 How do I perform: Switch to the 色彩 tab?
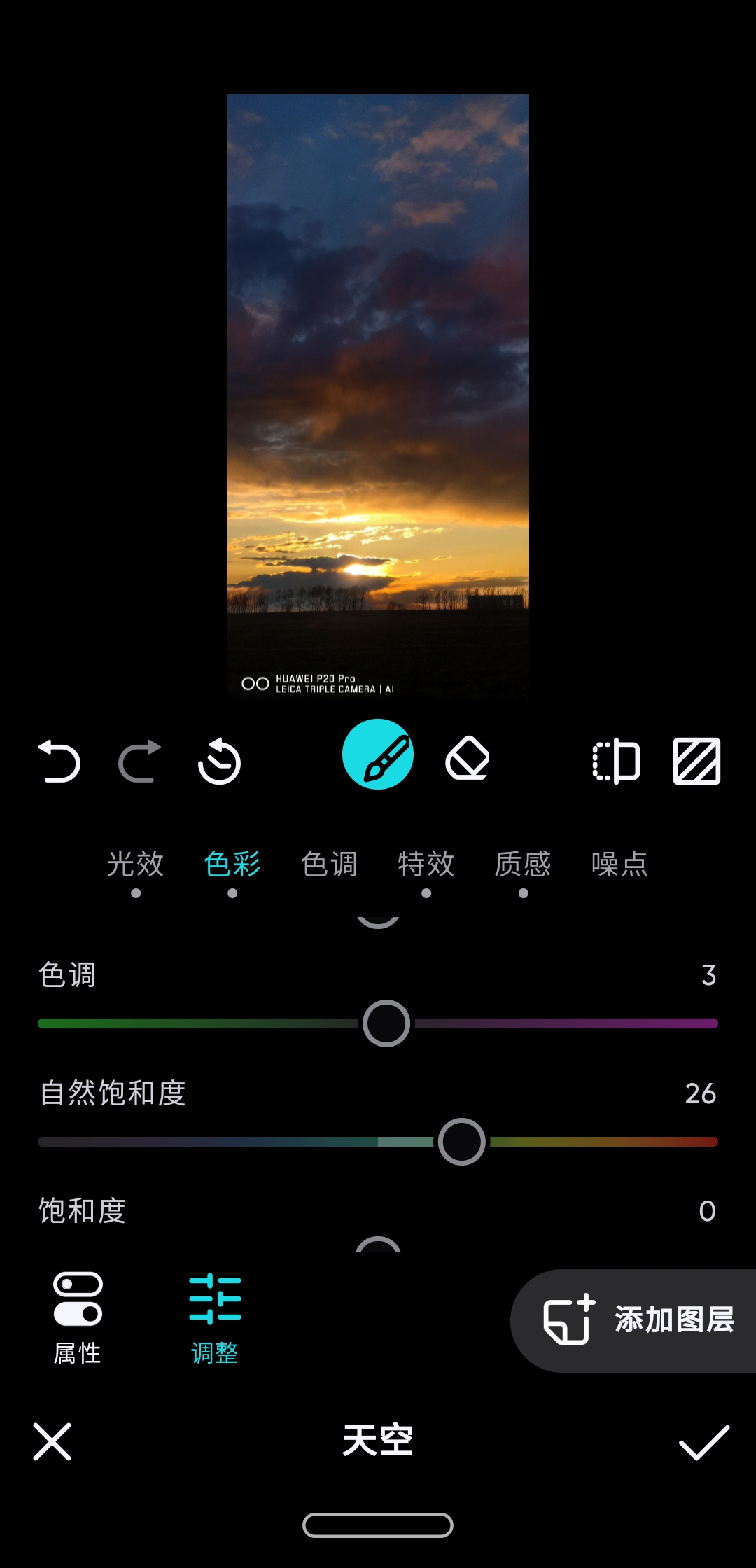(232, 864)
